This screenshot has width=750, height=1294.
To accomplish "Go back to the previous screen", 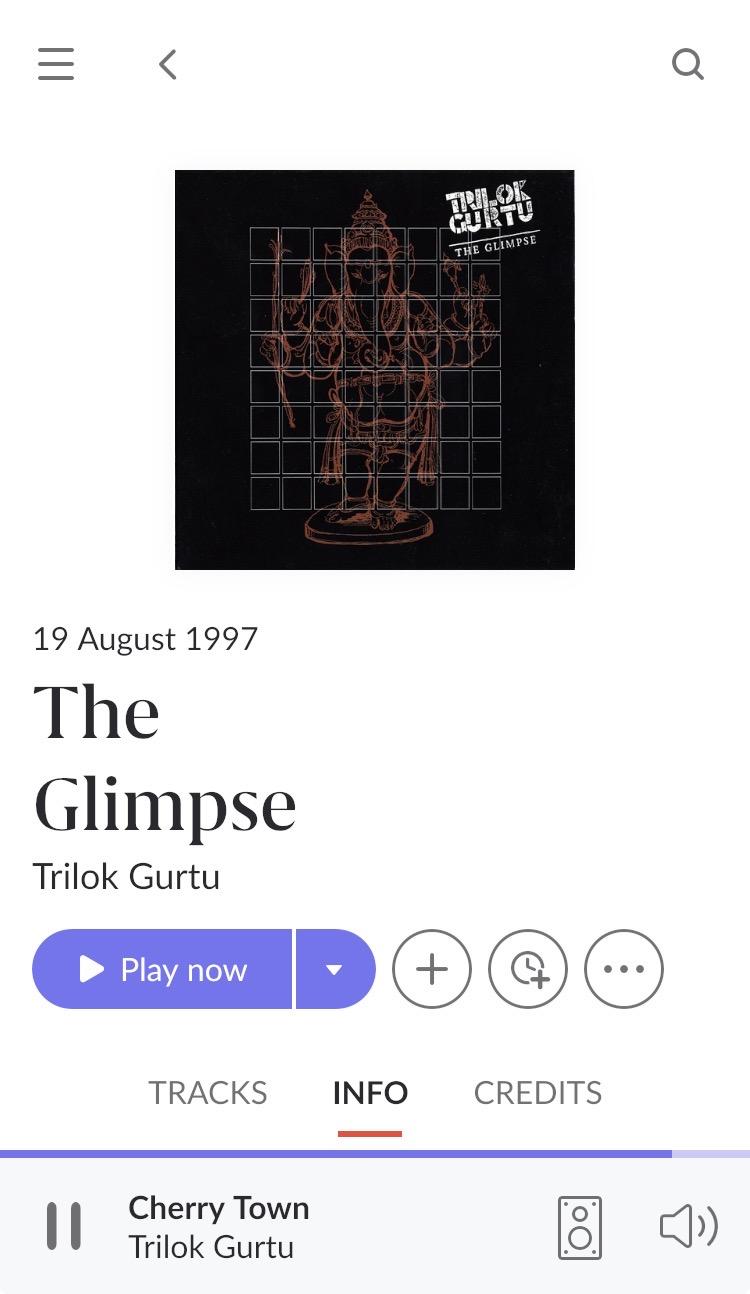I will point(168,65).
